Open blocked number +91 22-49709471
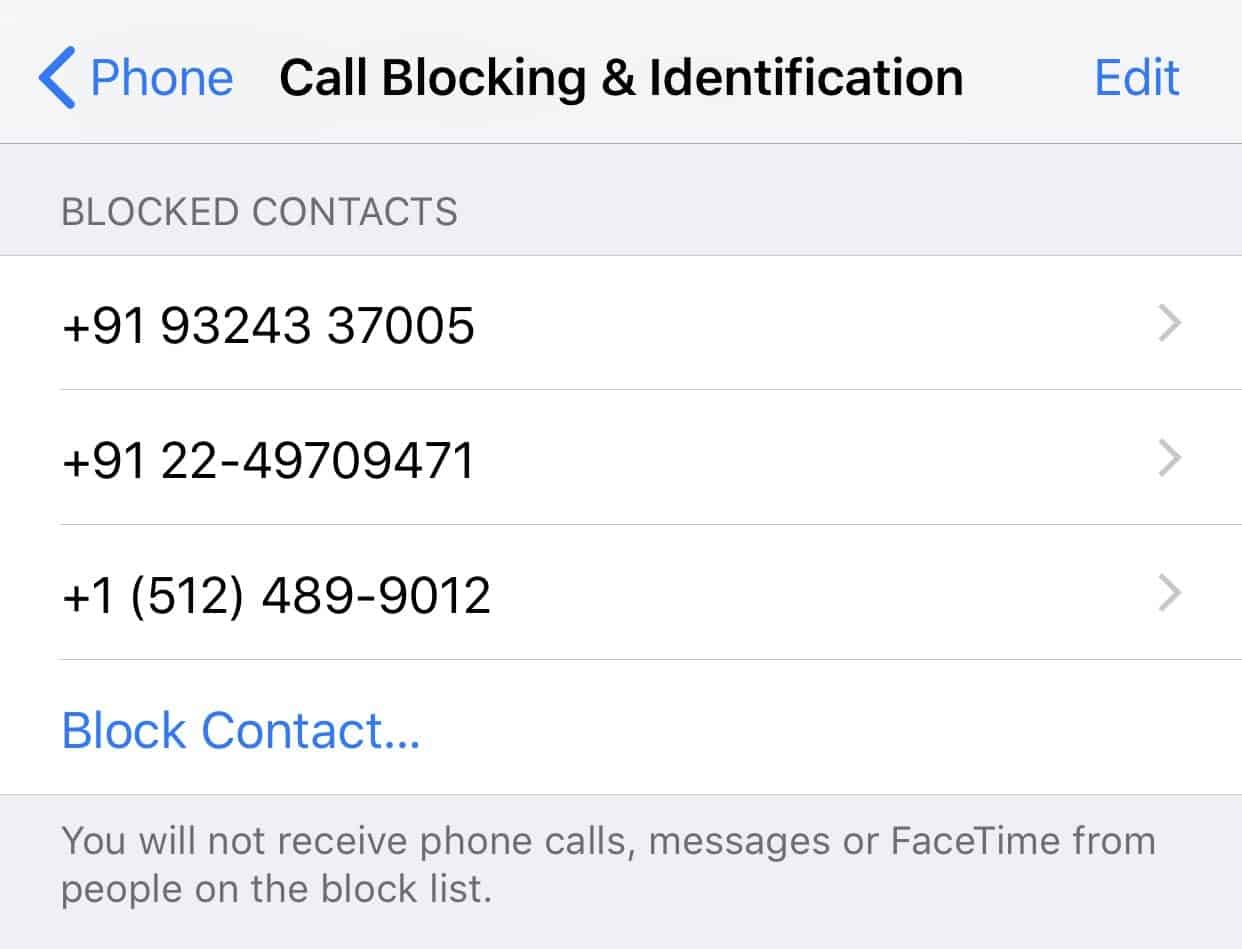Screen dimensions: 1242x949 tap(620, 459)
